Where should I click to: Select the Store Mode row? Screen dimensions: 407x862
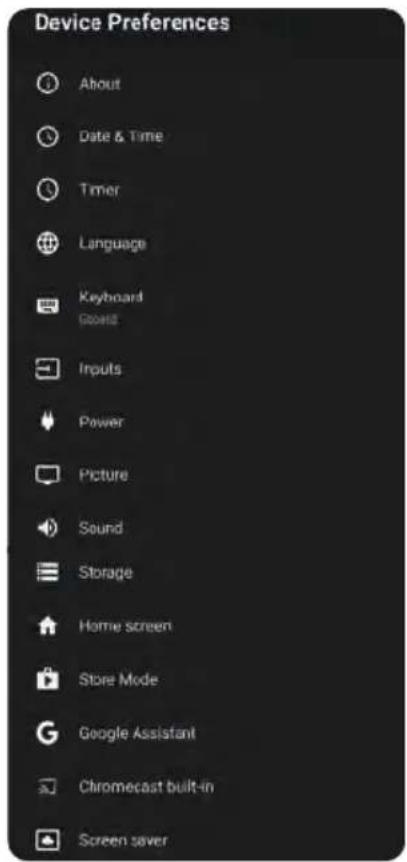(206, 680)
